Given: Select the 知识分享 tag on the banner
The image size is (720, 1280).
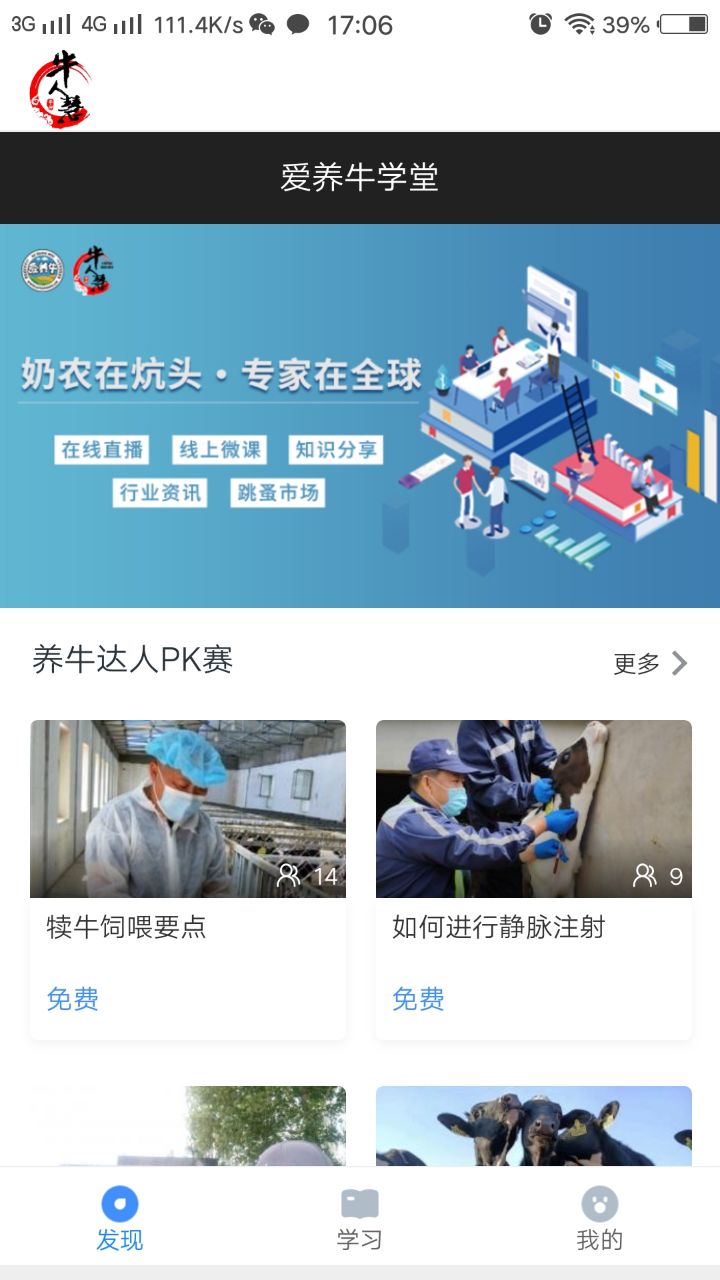Looking at the screenshot, I should (x=338, y=450).
